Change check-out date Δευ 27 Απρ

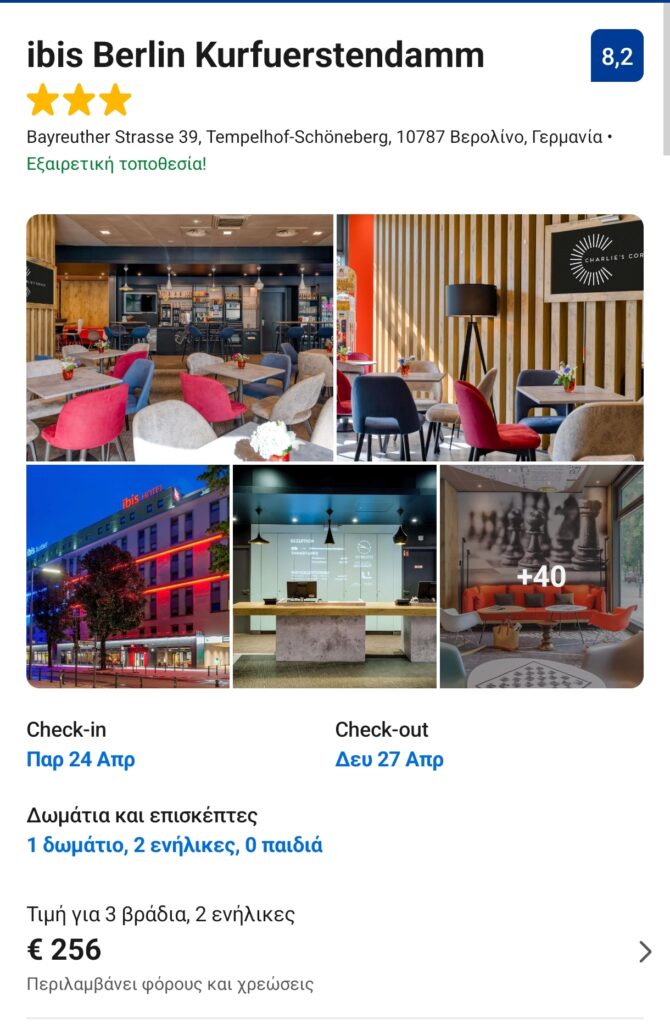389,759
